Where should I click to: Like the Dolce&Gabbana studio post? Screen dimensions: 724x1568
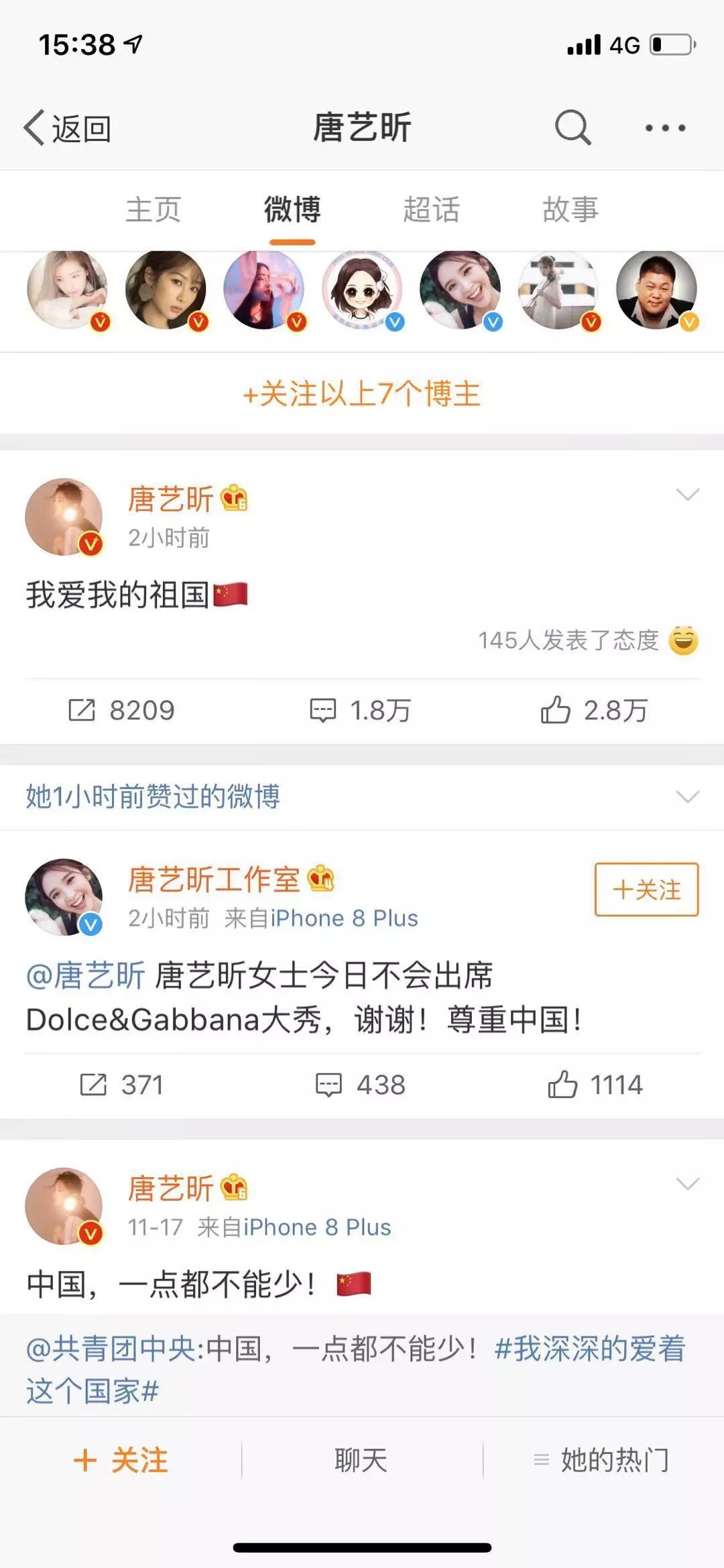(x=595, y=1084)
